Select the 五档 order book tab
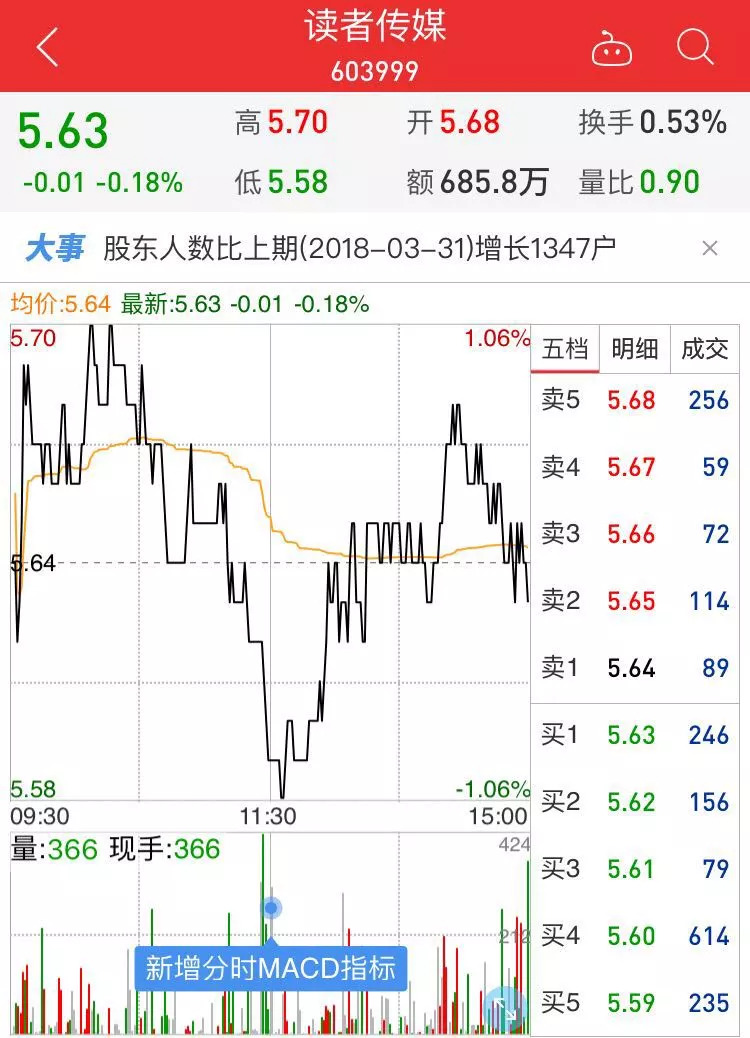Image resolution: width=750 pixels, height=1038 pixels. pos(567,350)
